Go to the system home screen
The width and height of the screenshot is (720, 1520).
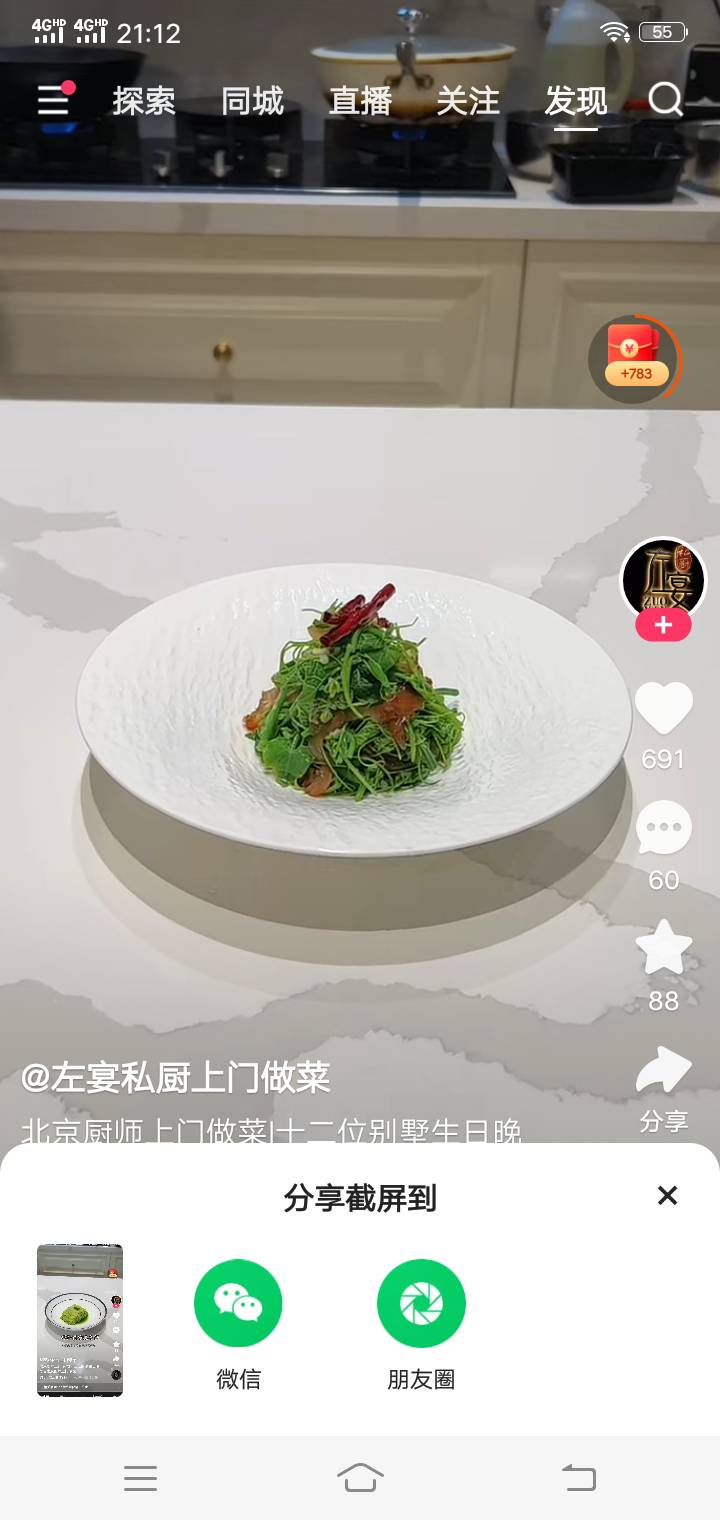[360, 1477]
